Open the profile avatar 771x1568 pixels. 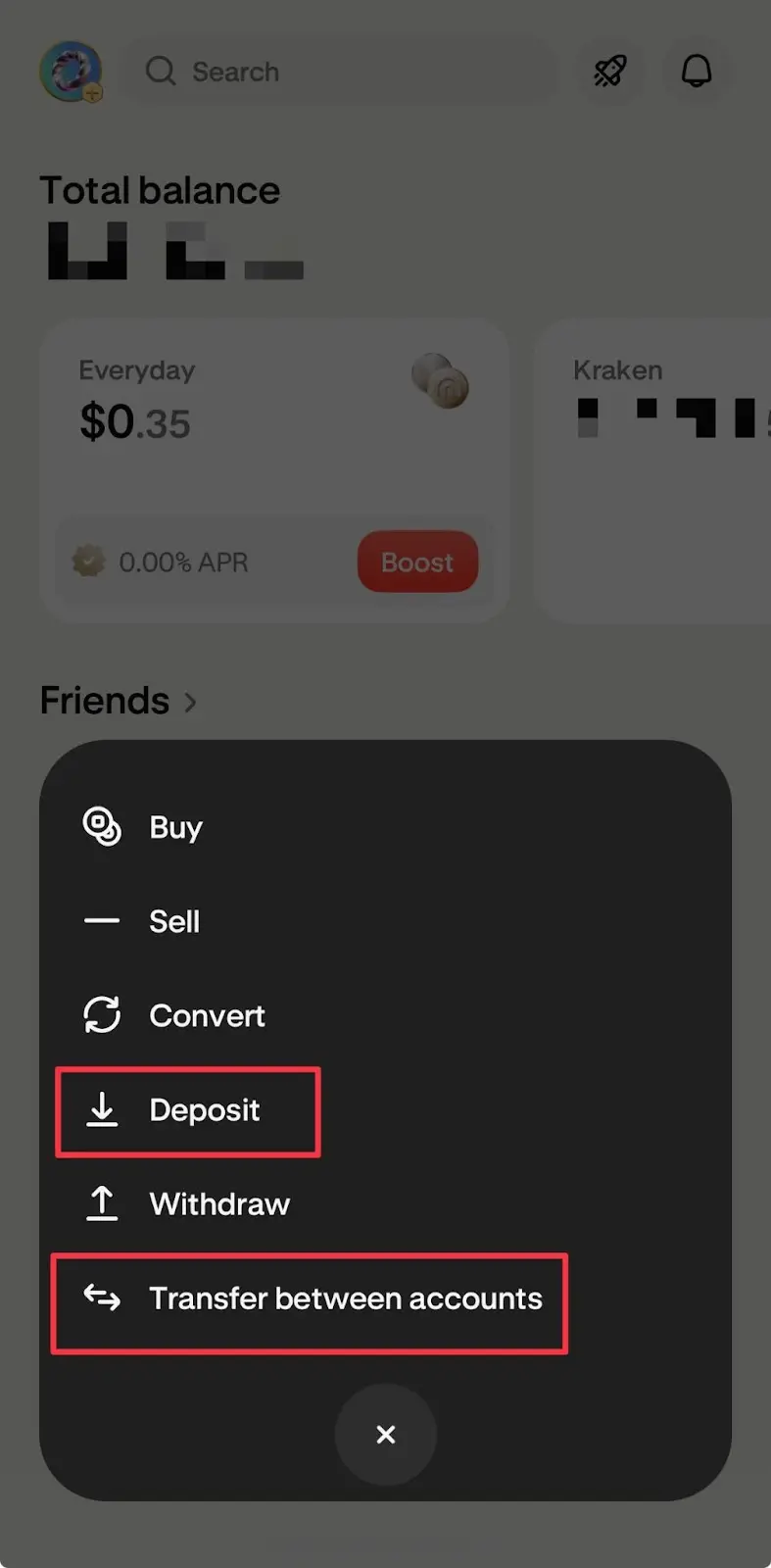coord(71,72)
